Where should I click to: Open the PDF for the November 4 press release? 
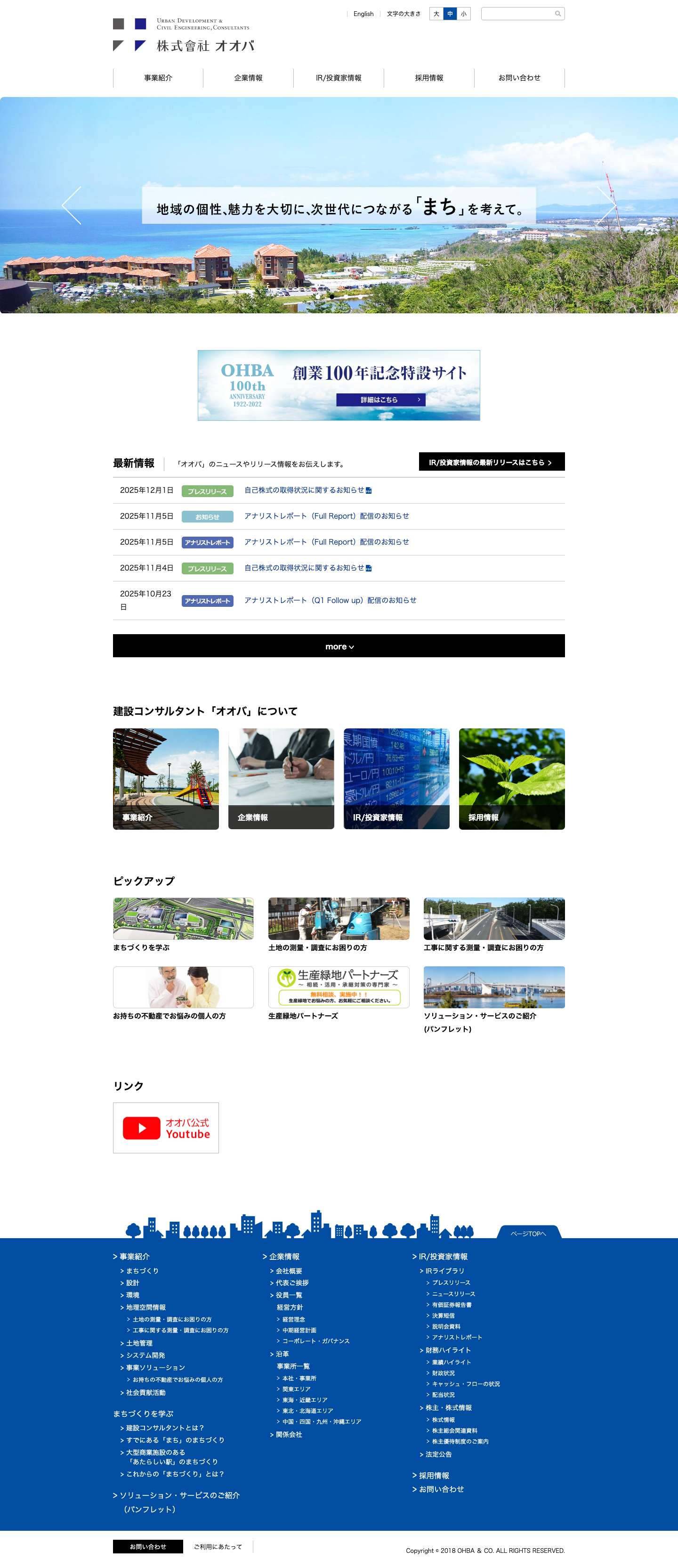[370, 568]
